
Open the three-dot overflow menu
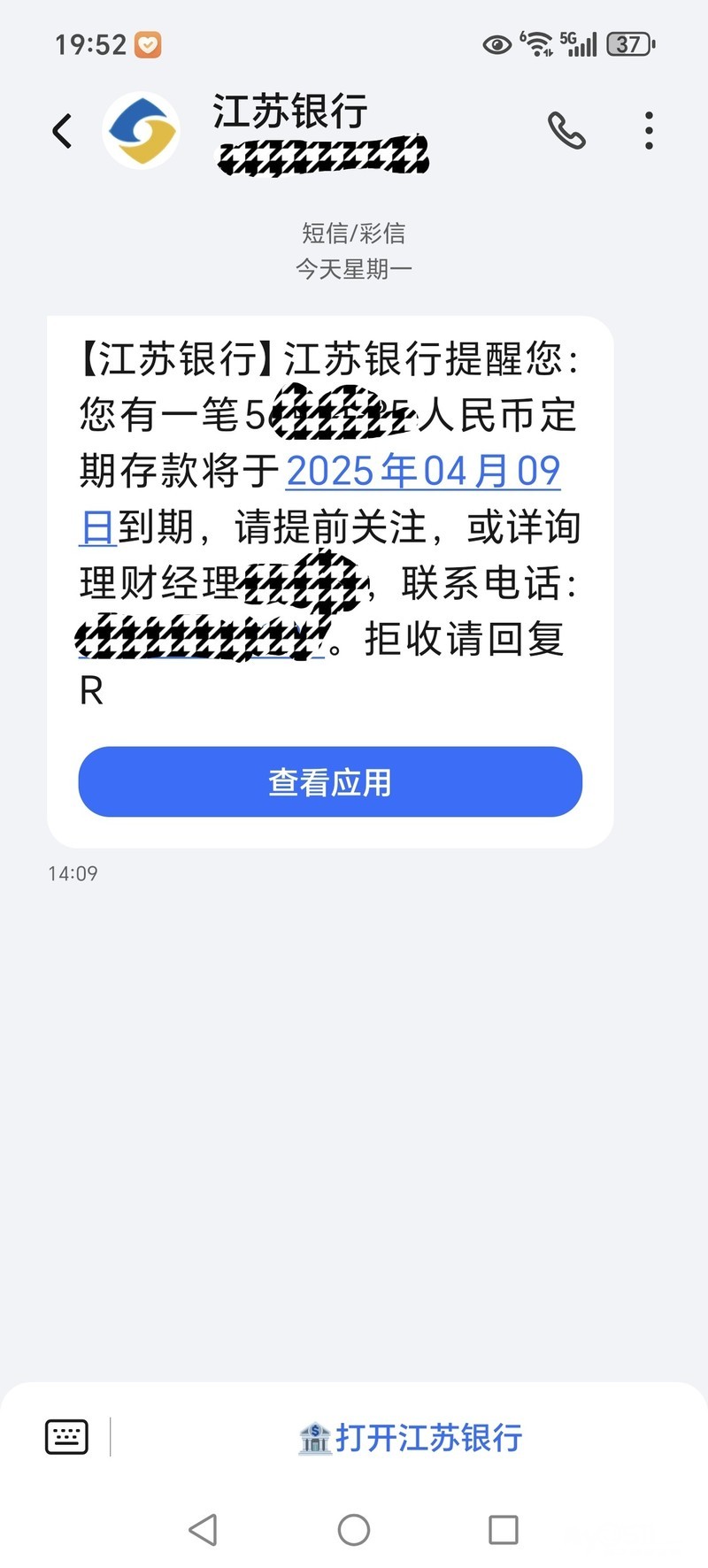coord(650,131)
